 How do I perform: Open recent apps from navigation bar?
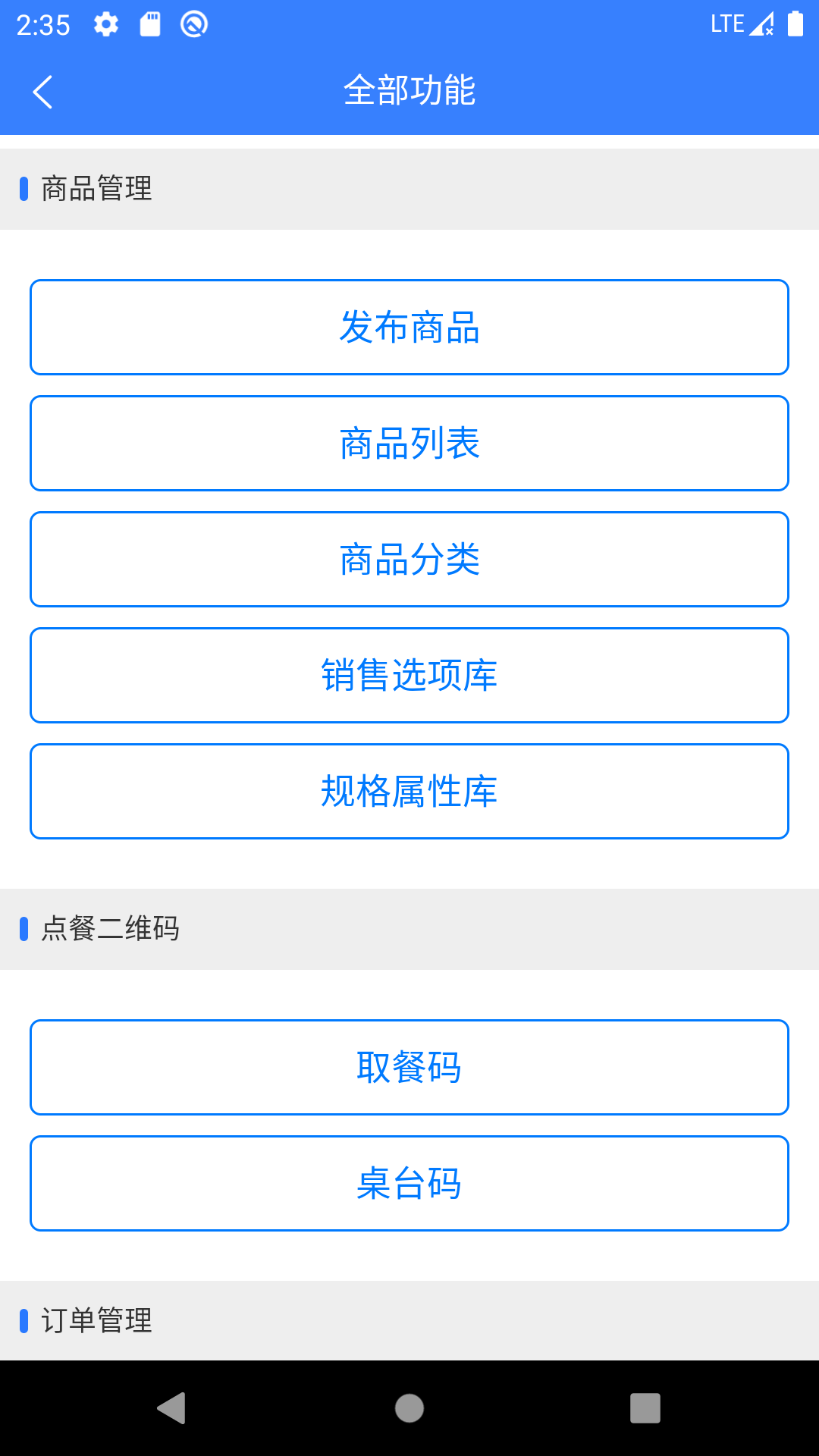pos(645,1408)
